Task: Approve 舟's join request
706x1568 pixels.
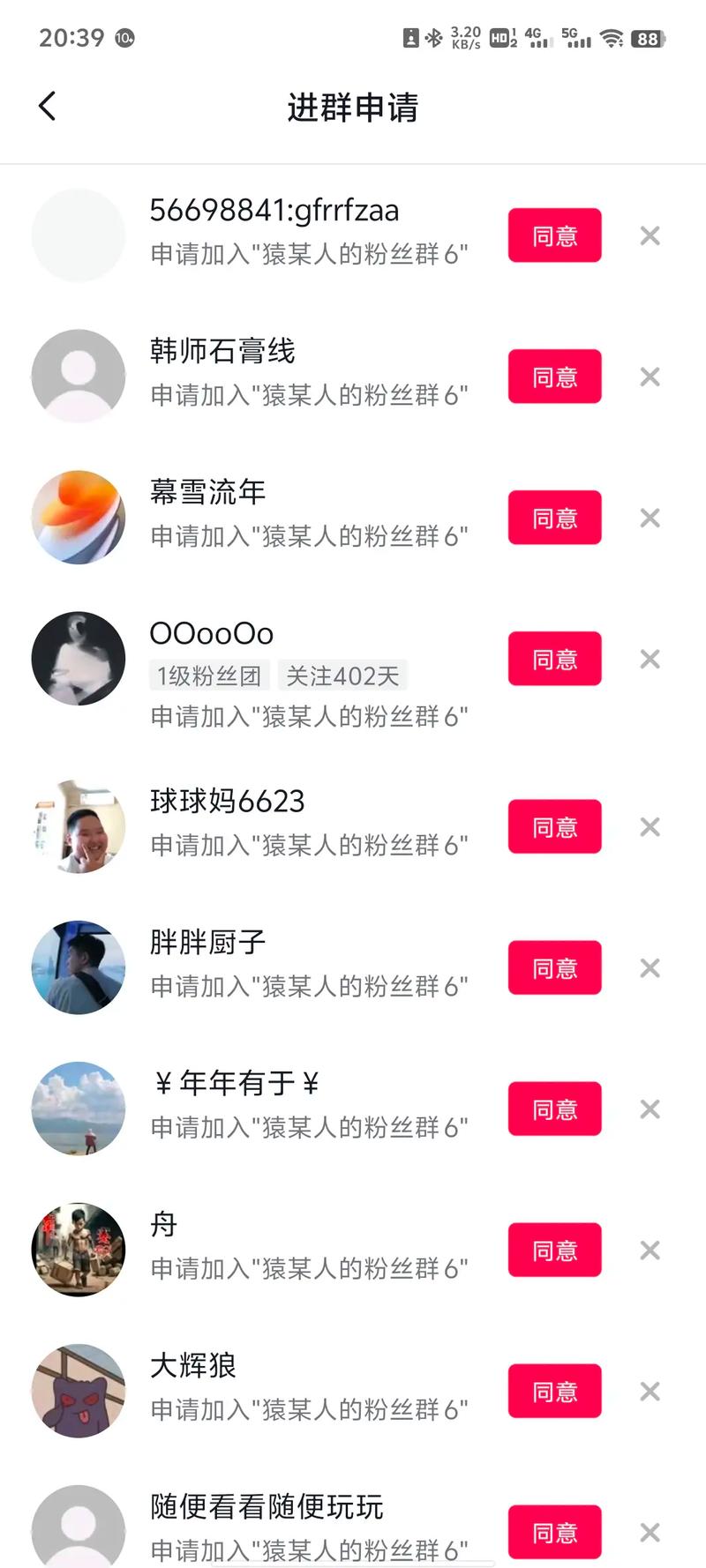Action: pyautogui.click(x=554, y=1249)
